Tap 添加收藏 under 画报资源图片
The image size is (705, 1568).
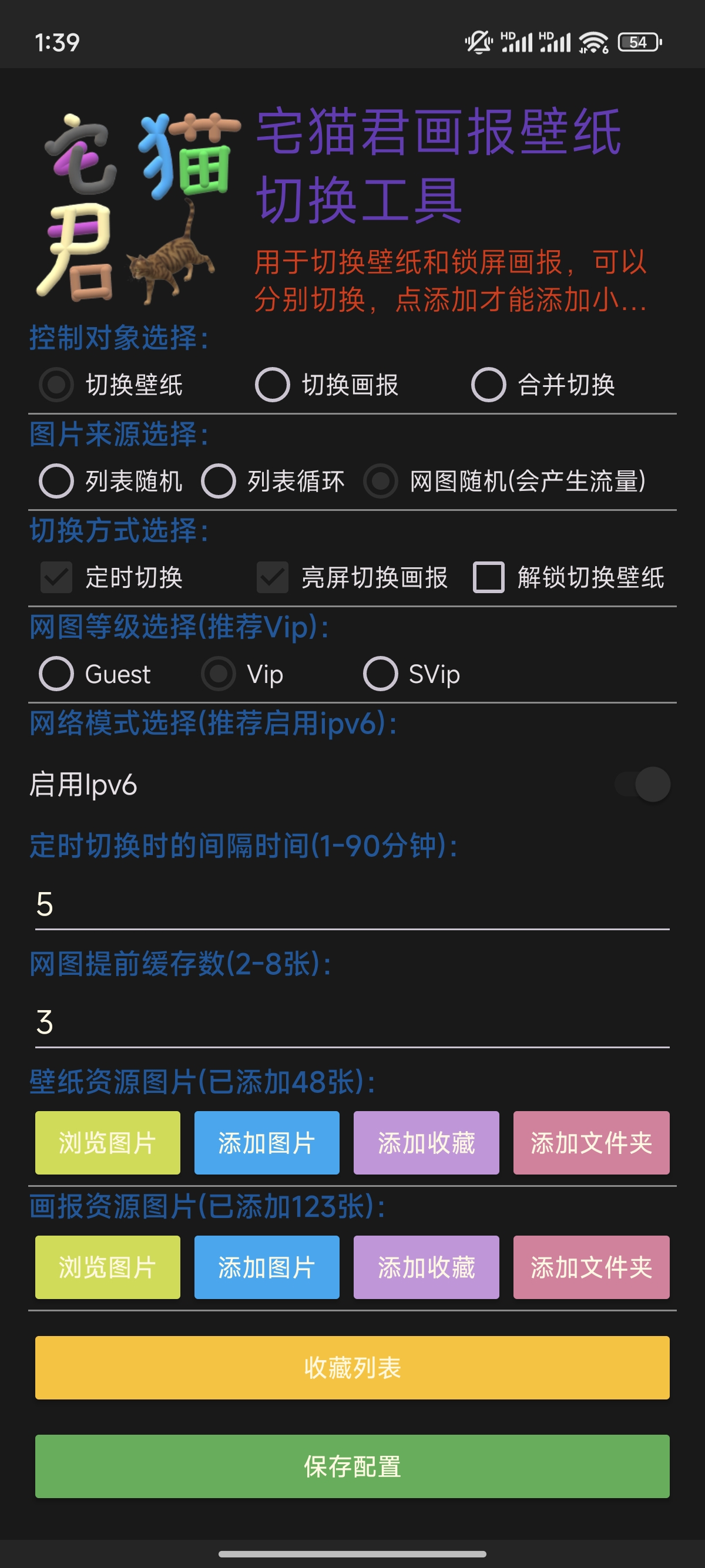pos(426,1267)
